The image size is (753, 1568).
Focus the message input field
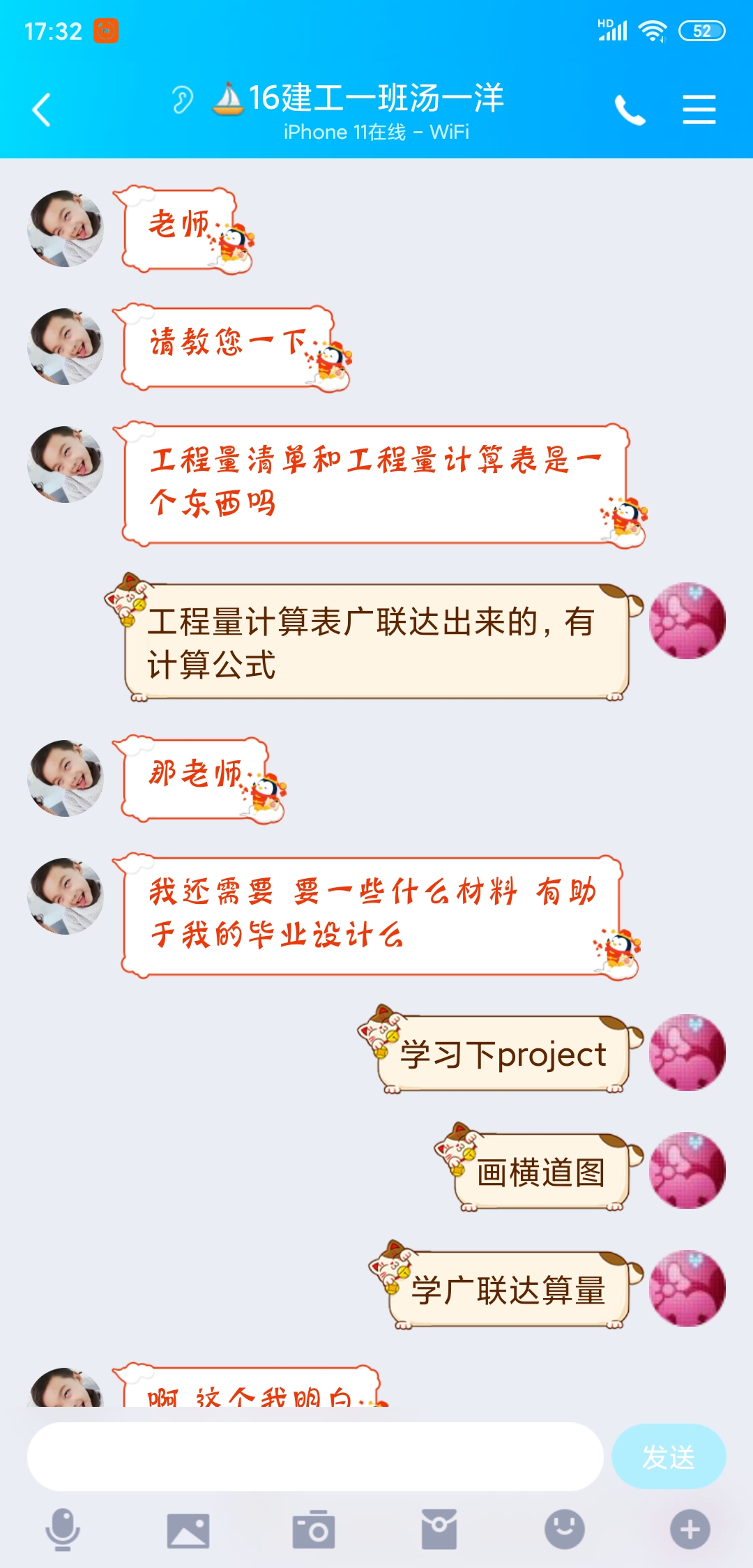[315, 1456]
